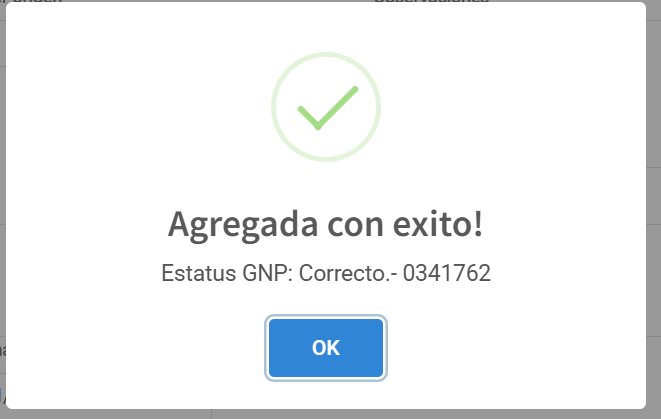
Task: Confirm the success dialog with OK
Action: pos(326,348)
